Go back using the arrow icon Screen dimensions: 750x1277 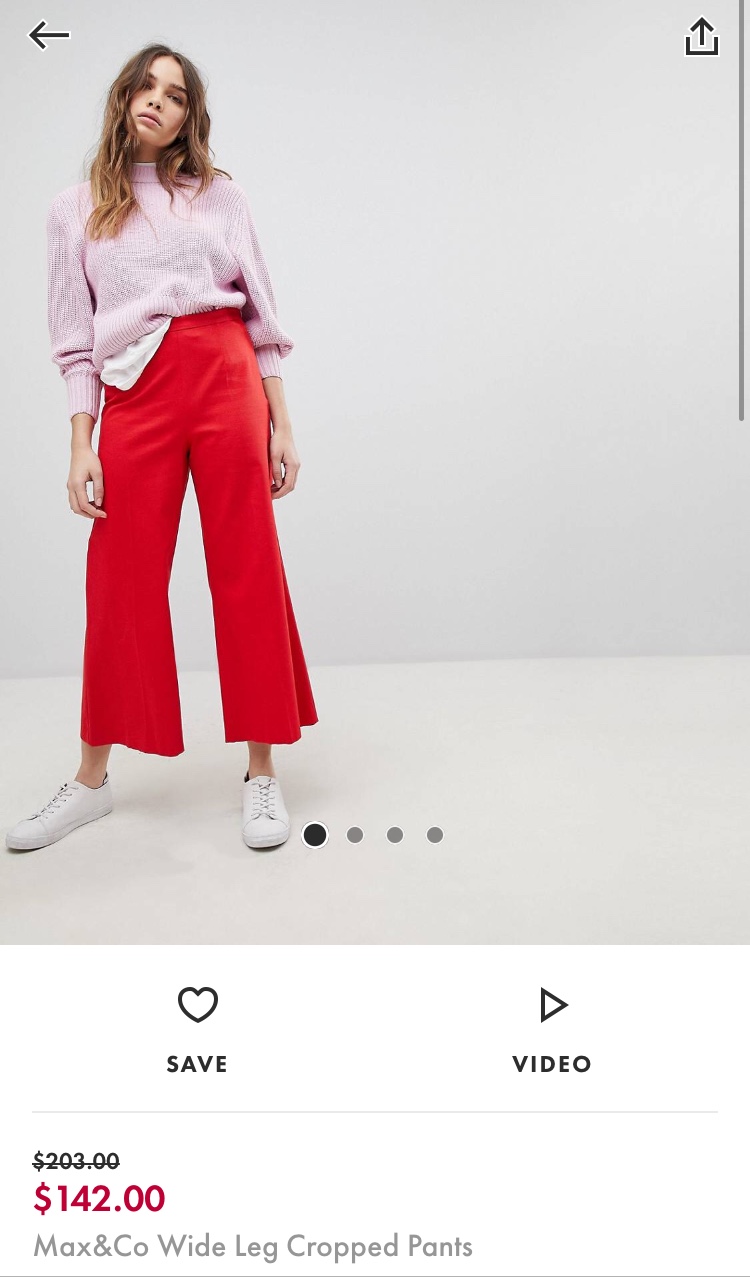(49, 36)
